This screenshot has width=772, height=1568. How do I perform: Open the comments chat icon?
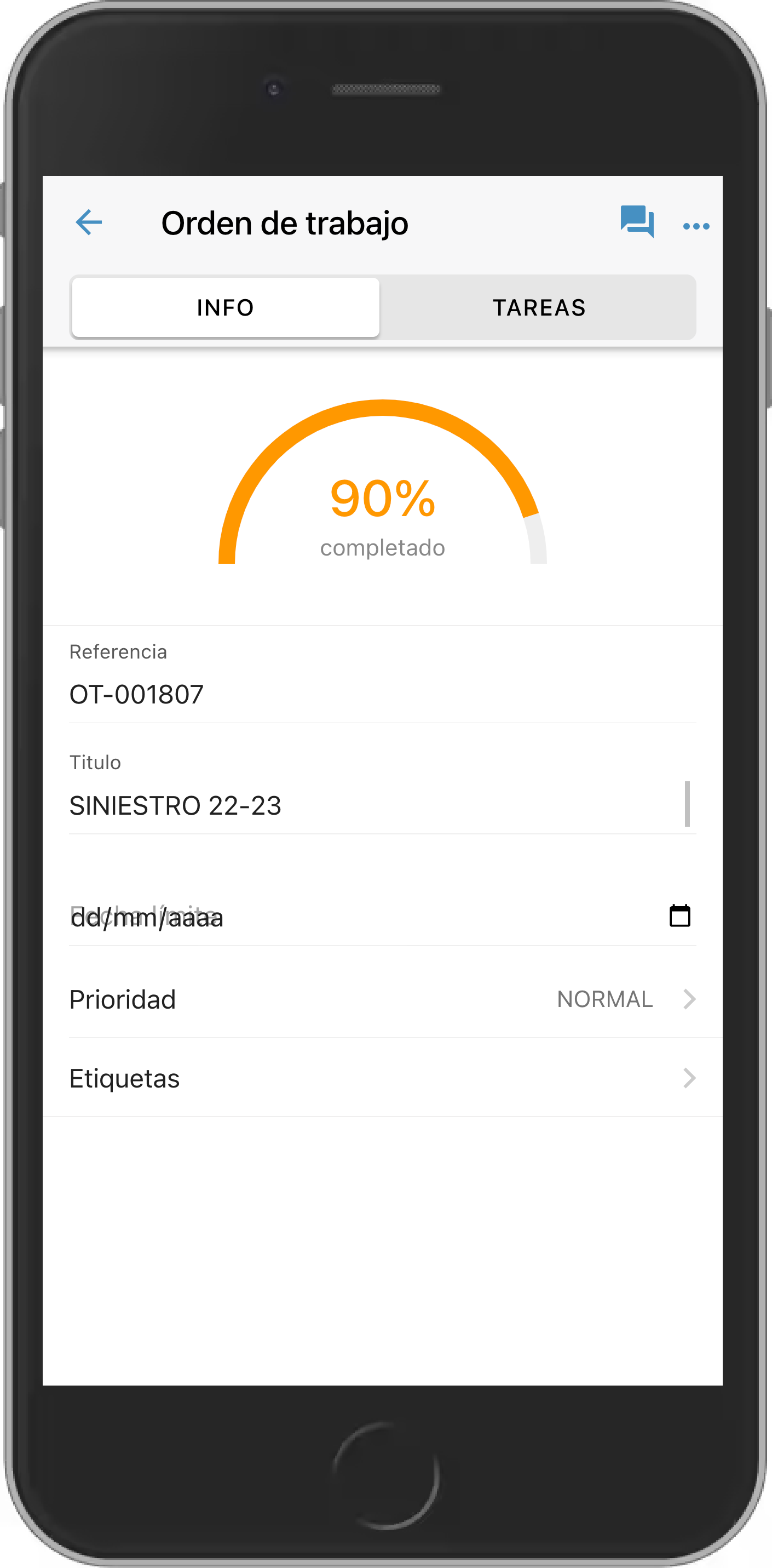pyautogui.click(x=636, y=221)
